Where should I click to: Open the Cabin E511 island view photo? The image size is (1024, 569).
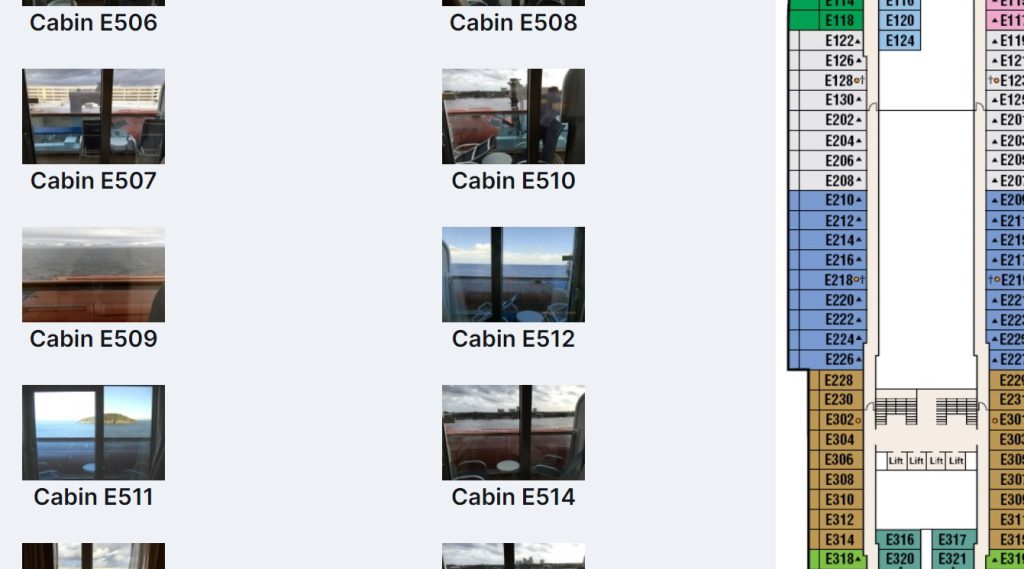click(x=93, y=432)
